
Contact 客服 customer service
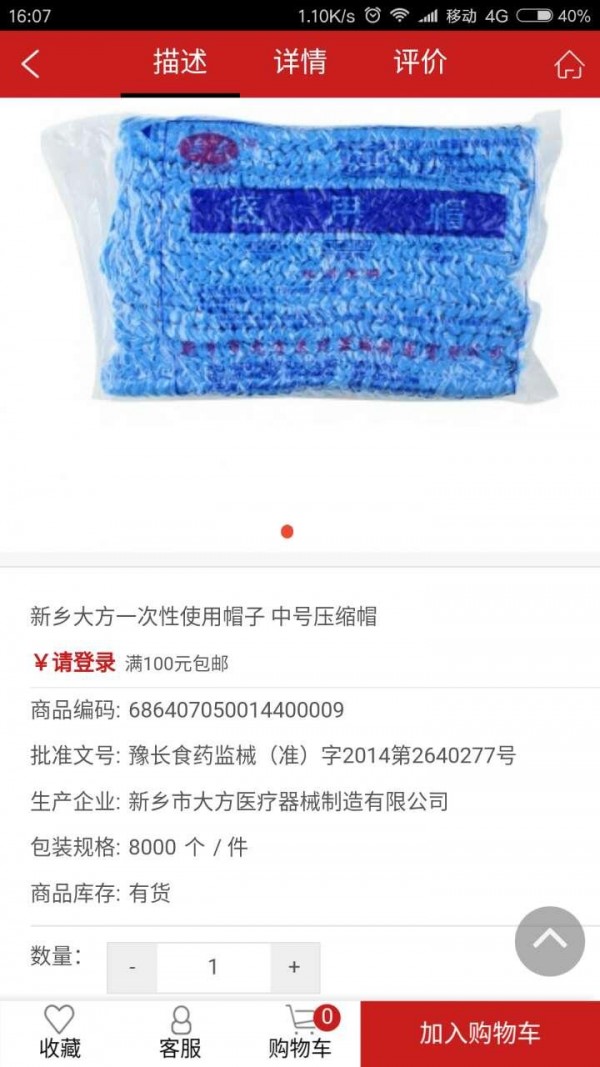[180, 1034]
